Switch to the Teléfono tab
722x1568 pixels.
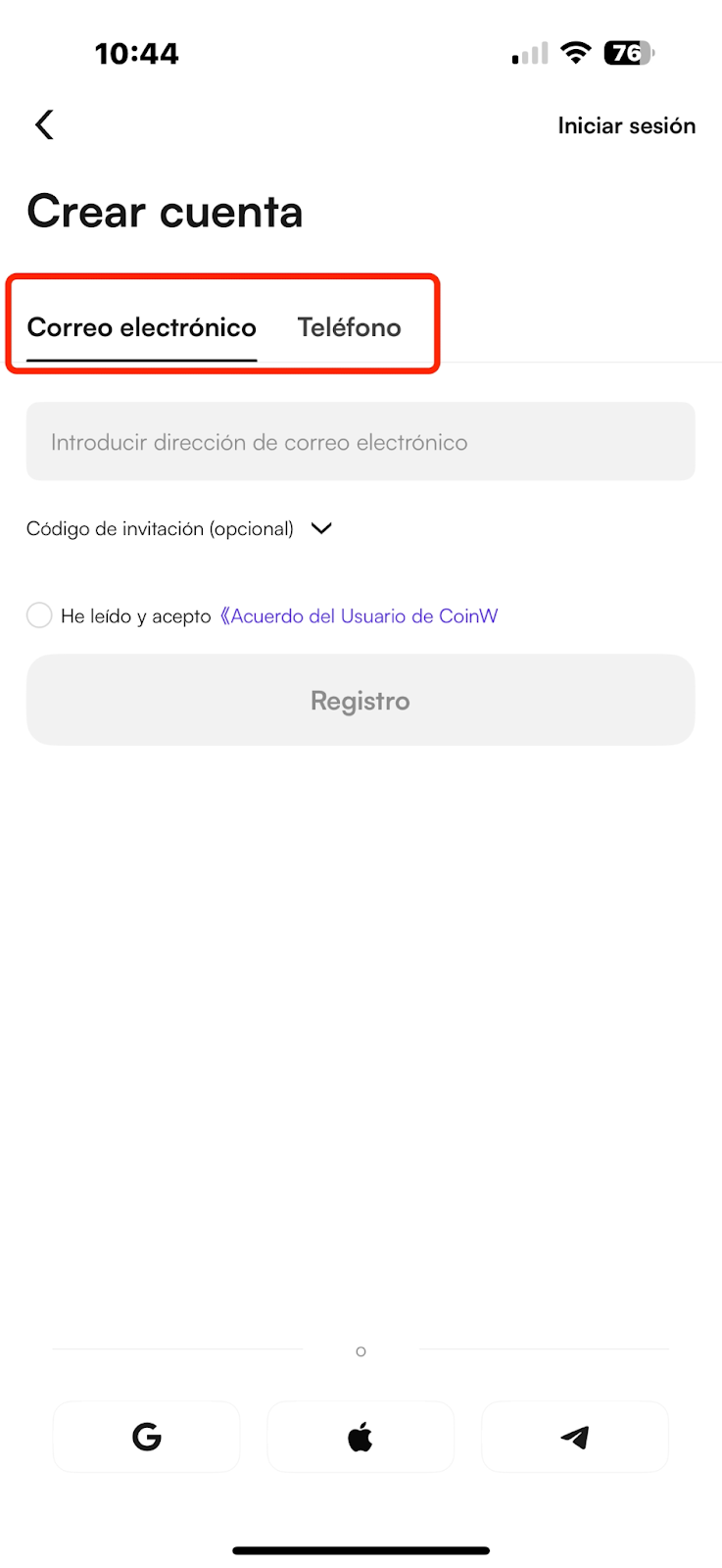pos(350,327)
